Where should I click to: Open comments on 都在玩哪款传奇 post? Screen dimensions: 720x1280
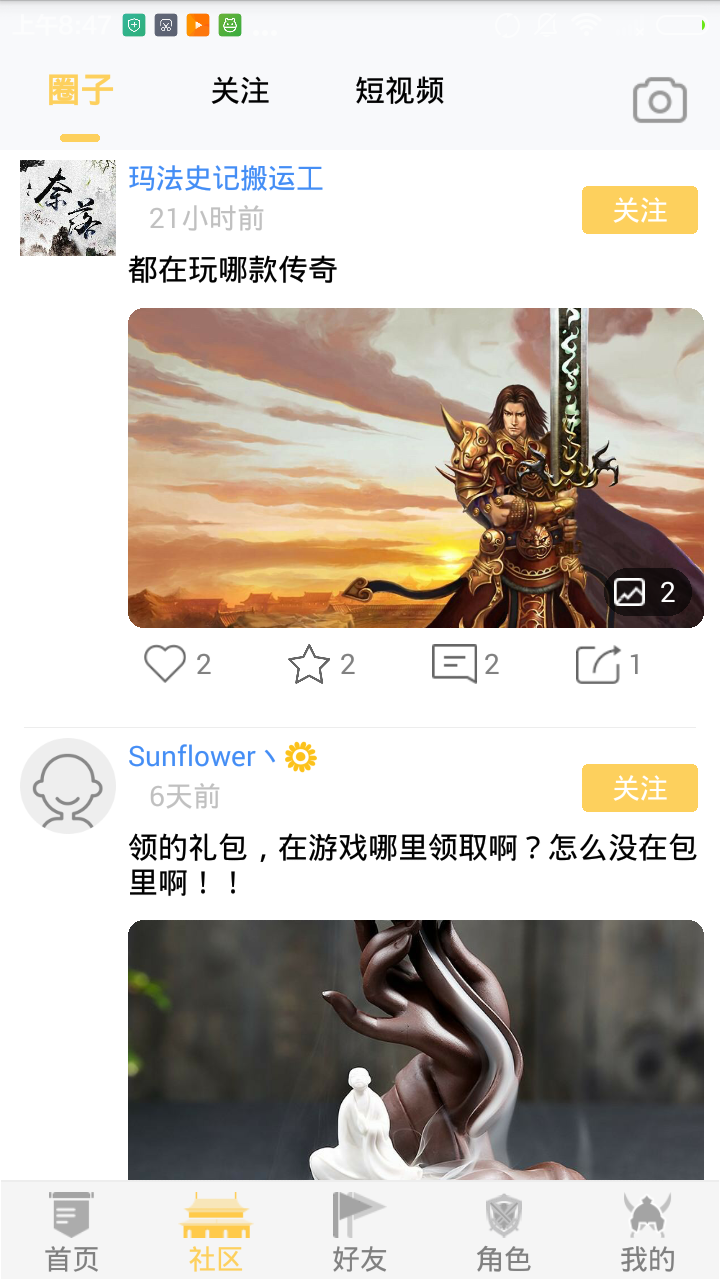pos(454,664)
